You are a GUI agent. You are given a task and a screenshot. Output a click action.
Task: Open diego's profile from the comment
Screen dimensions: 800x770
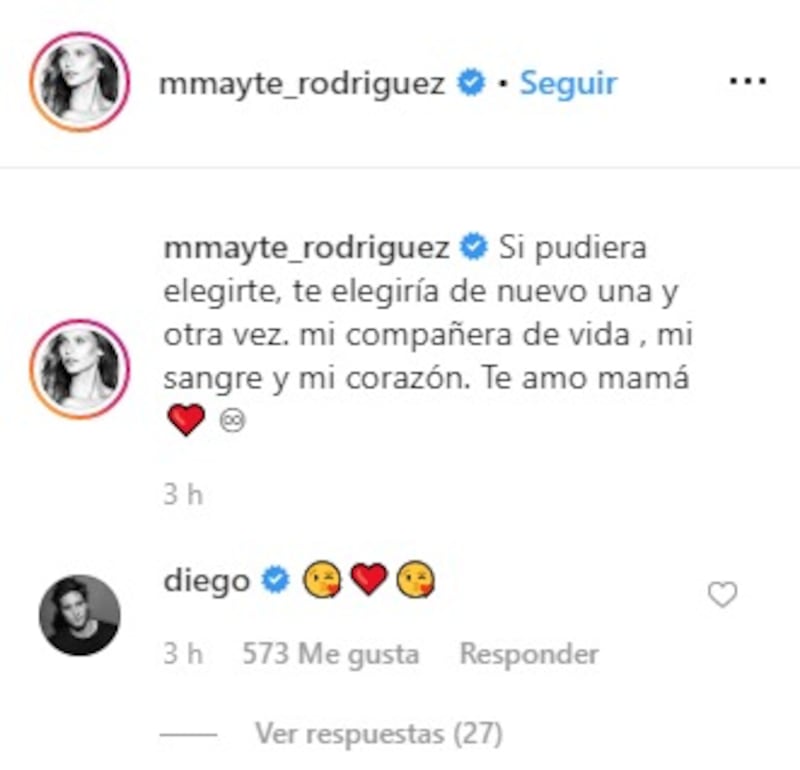click(x=206, y=580)
